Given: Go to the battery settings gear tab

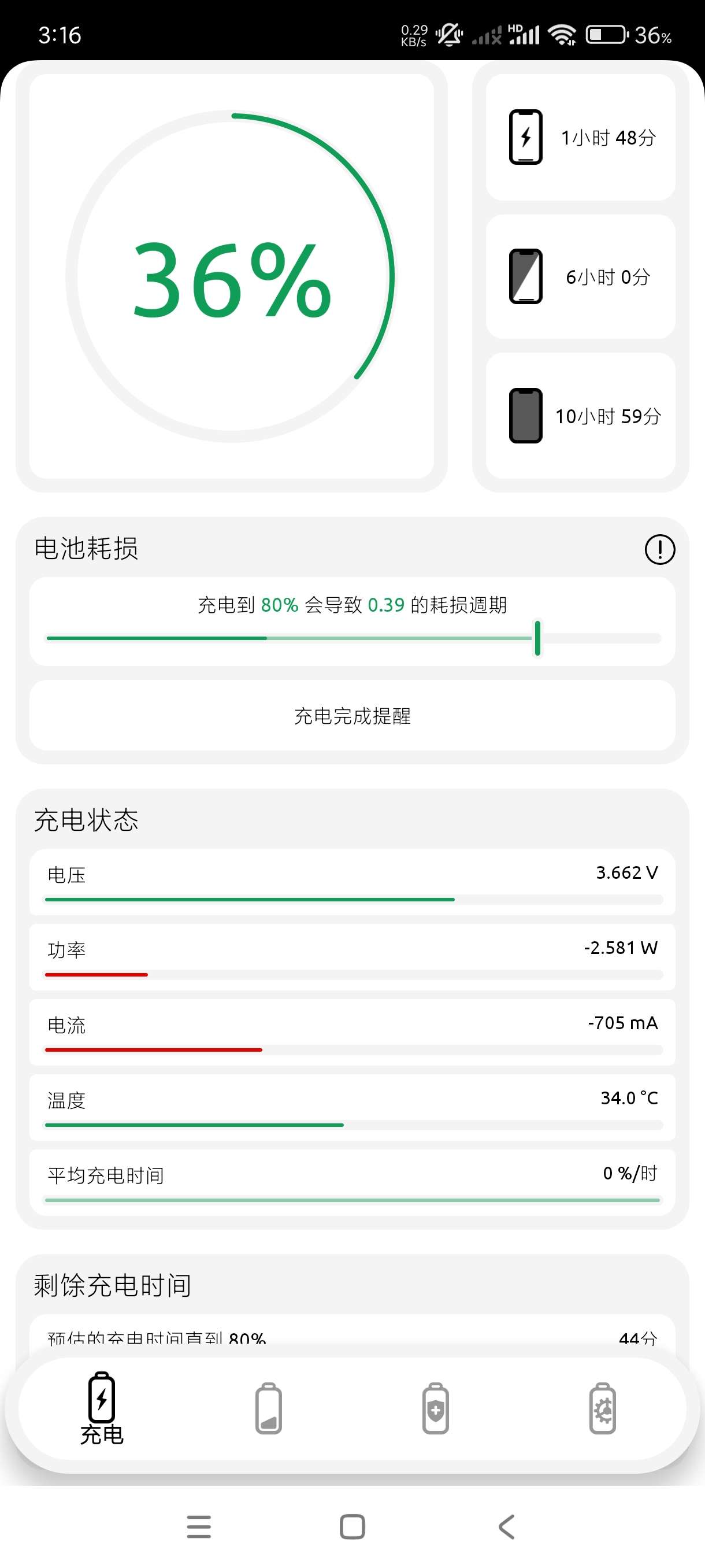Looking at the screenshot, I should coord(602,1408).
